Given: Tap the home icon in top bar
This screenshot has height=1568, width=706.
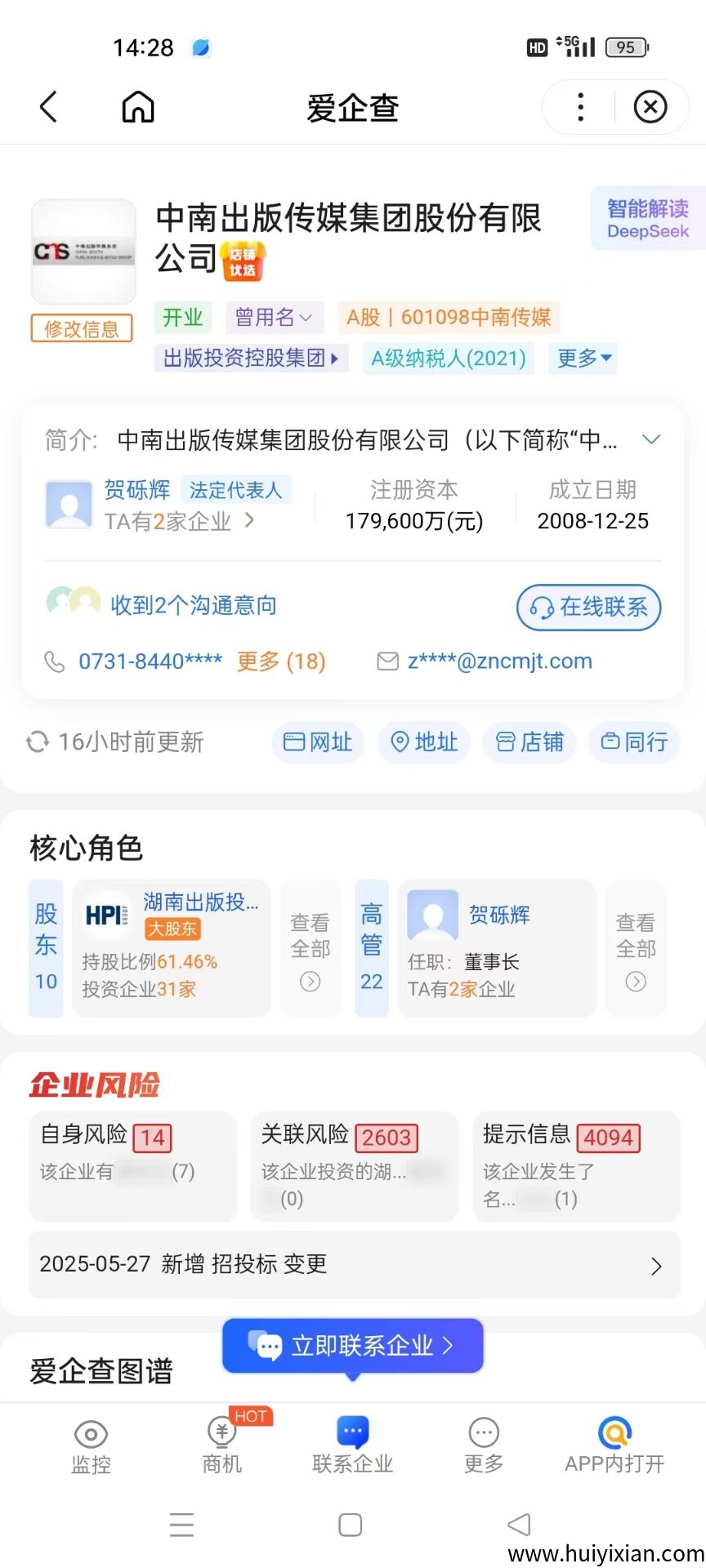Looking at the screenshot, I should 137,106.
